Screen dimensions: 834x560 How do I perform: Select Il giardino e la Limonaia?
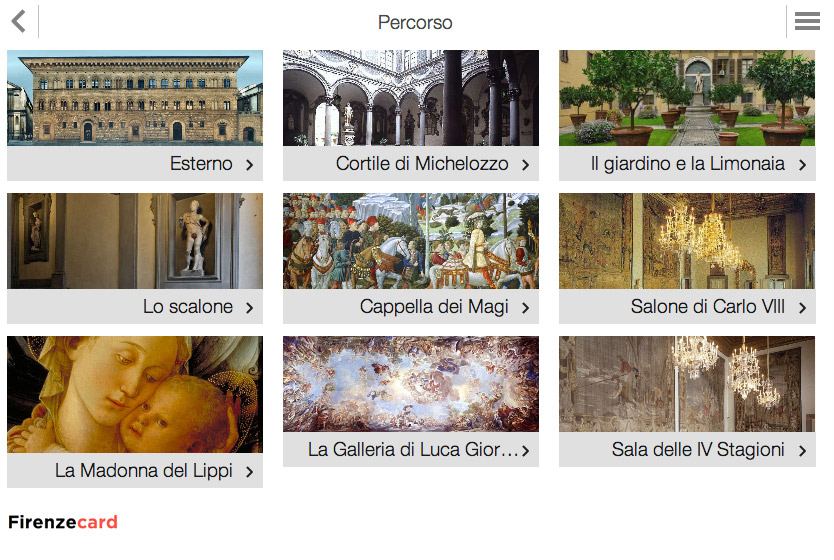click(x=687, y=115)
